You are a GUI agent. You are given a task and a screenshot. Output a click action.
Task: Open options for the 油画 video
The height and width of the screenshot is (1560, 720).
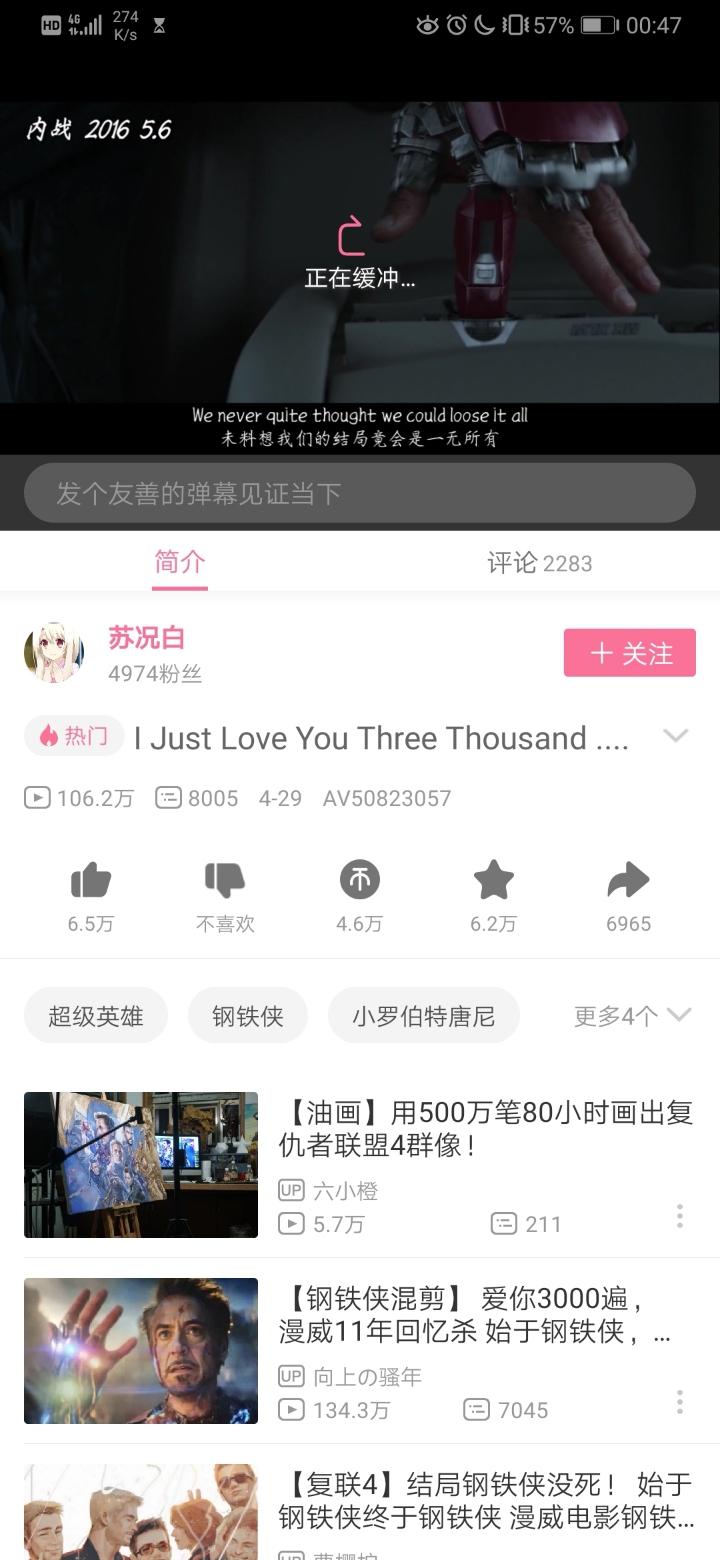tap(680, 1216)
